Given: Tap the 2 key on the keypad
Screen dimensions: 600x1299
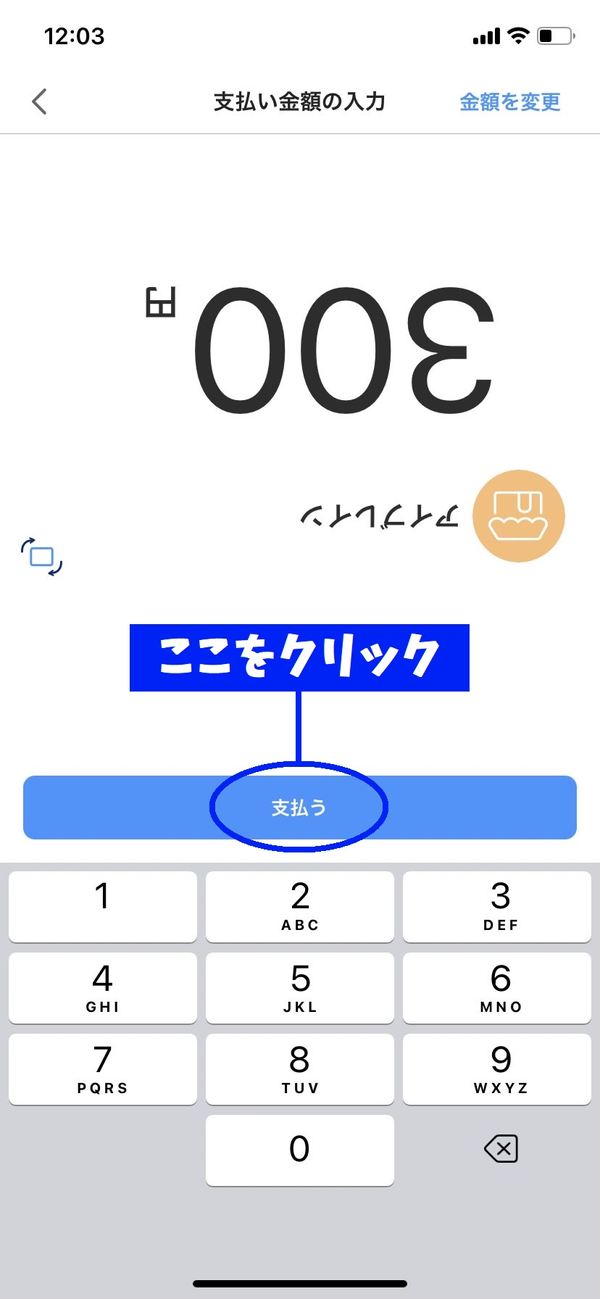Looking at the screenshot, I should click(x=300, y=906).
